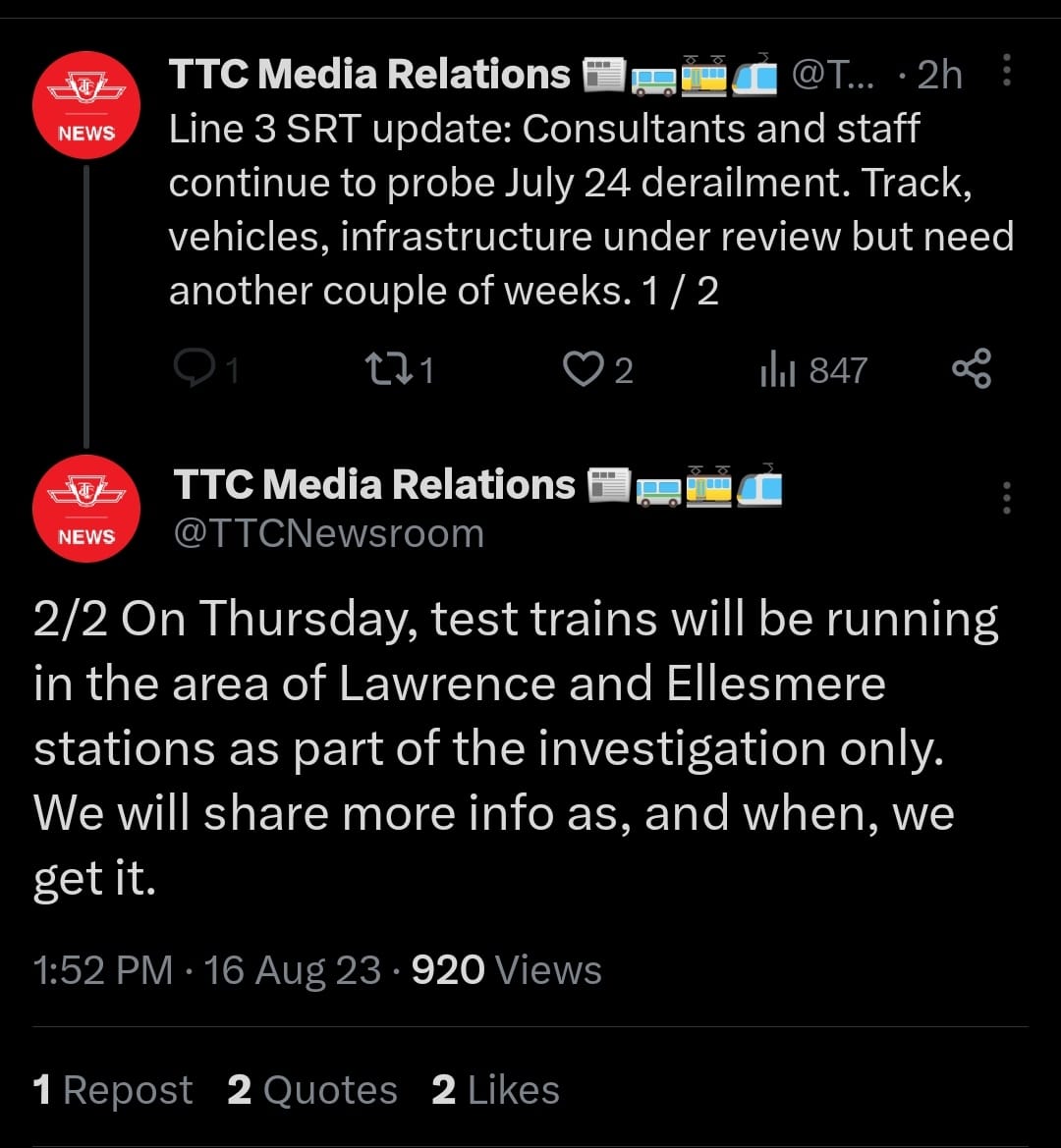
Task: View who reposted via 1 Repost
Action: point(112,1090)
